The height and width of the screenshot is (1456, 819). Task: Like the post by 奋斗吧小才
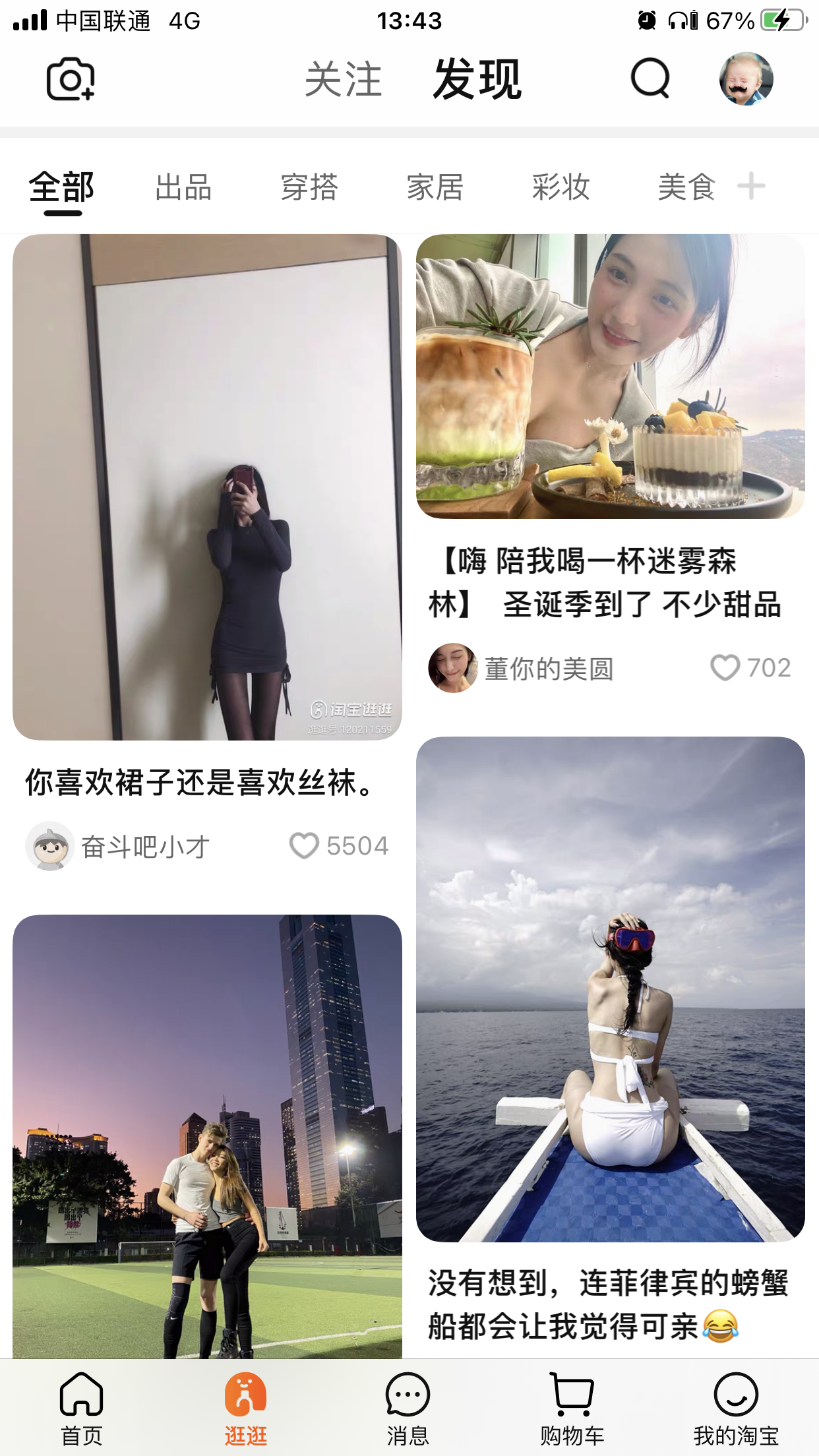pyautogui.click(x=304, y=846)
